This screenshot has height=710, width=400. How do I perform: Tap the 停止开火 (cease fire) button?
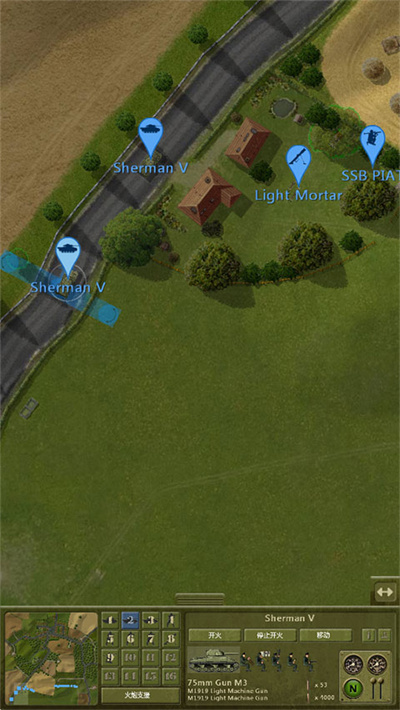pos(270,635)
